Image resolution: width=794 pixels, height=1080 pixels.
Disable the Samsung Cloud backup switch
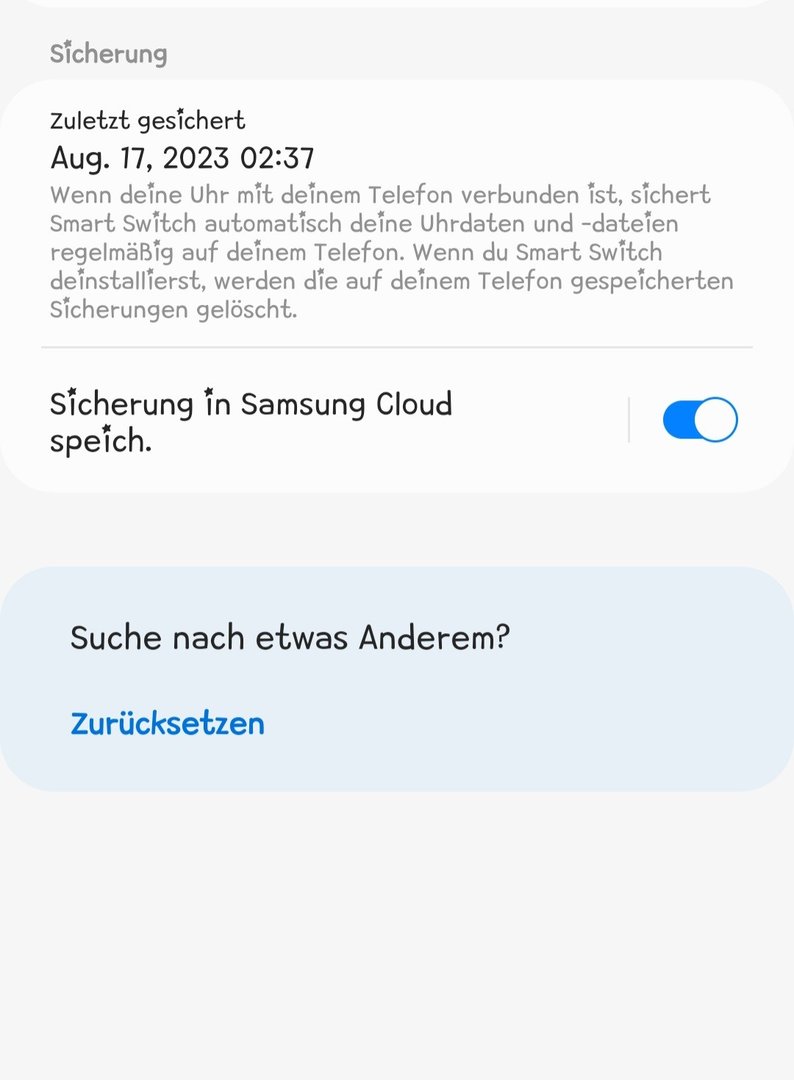coord(699,420)
